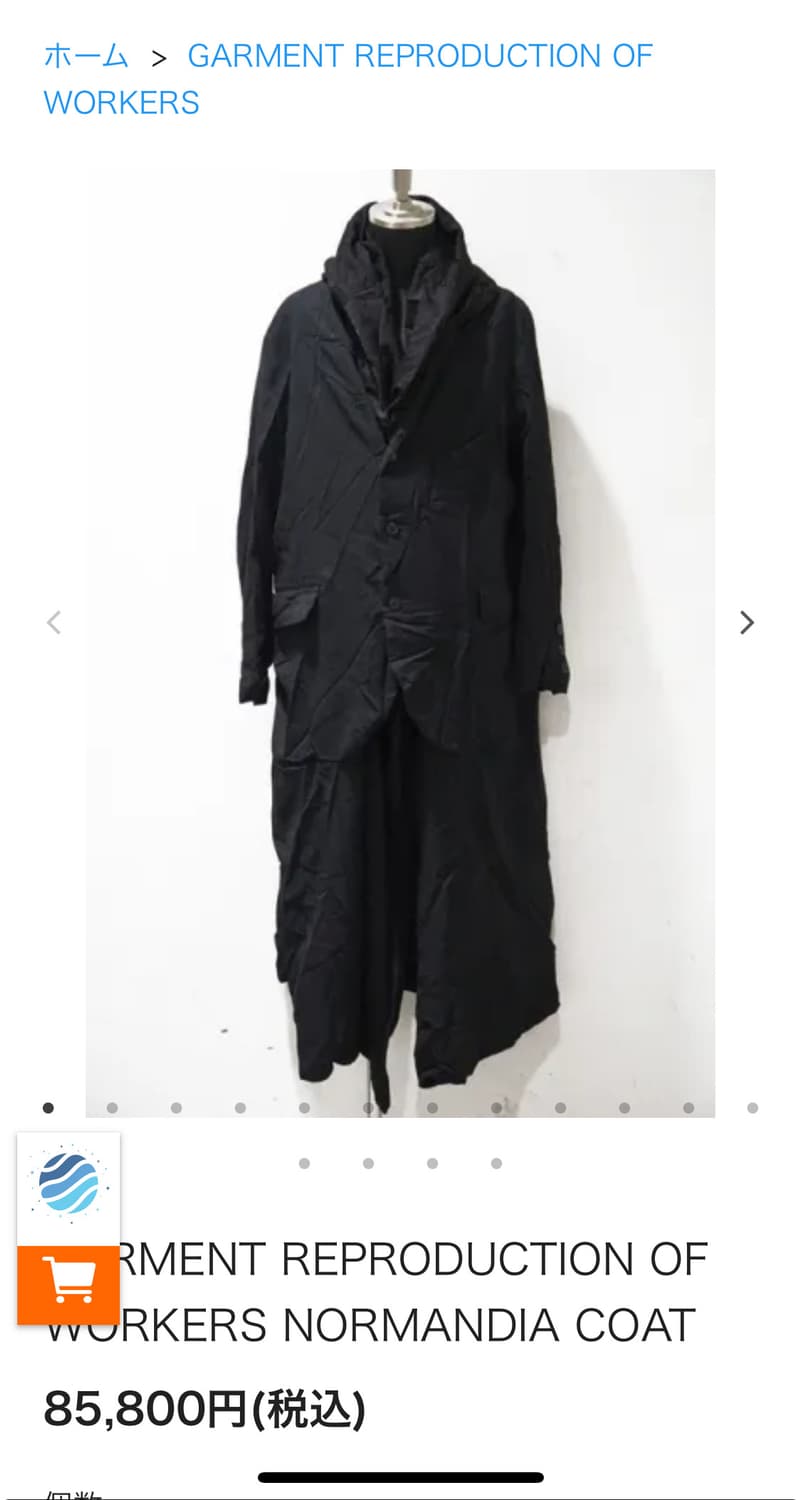Viewport: 801px width, 1500px height.
Task: Jump to the second image dot
Action: pos(112,1108)
